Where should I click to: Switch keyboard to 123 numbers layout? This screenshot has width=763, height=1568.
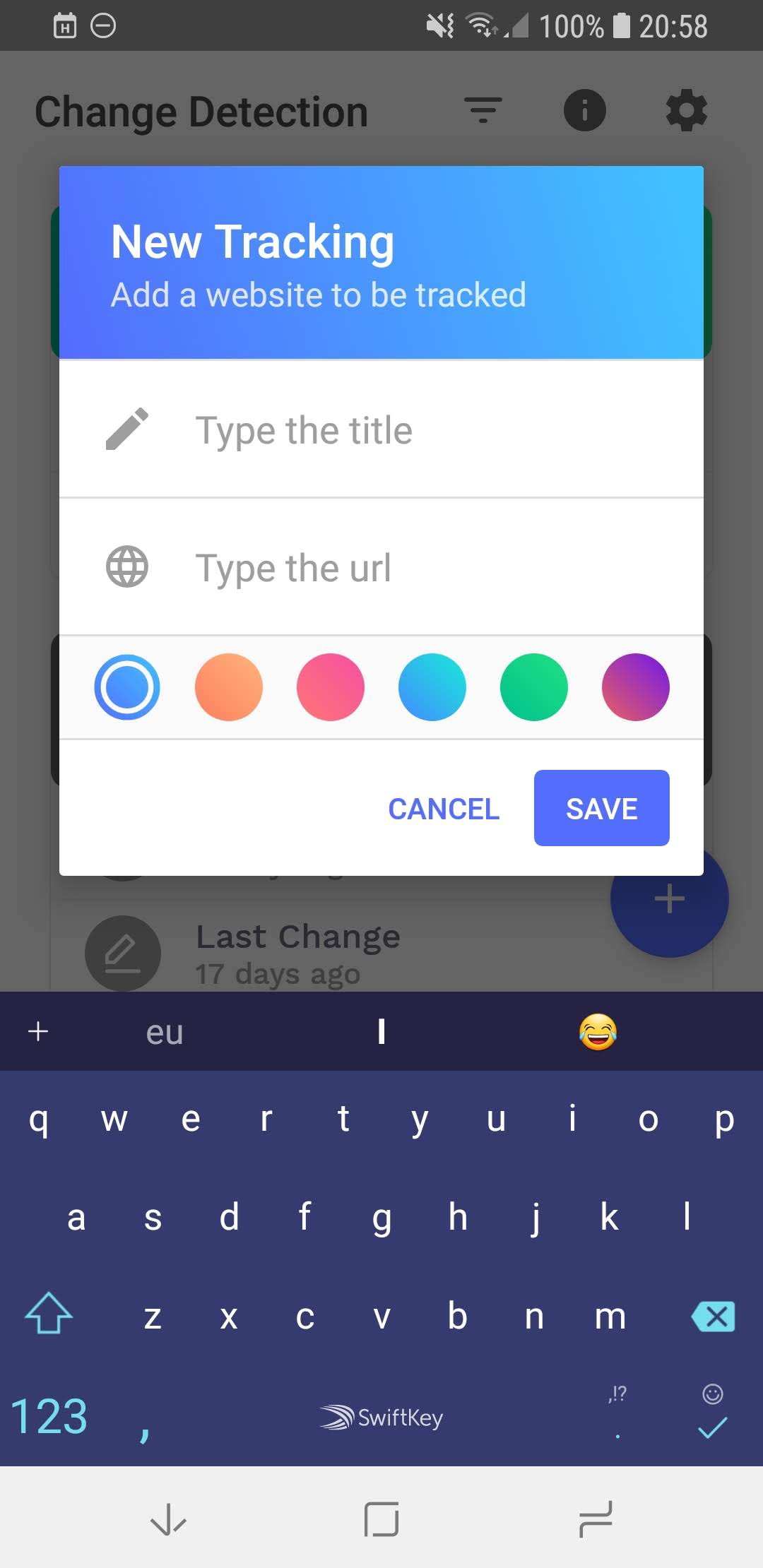coord(49,1416)
